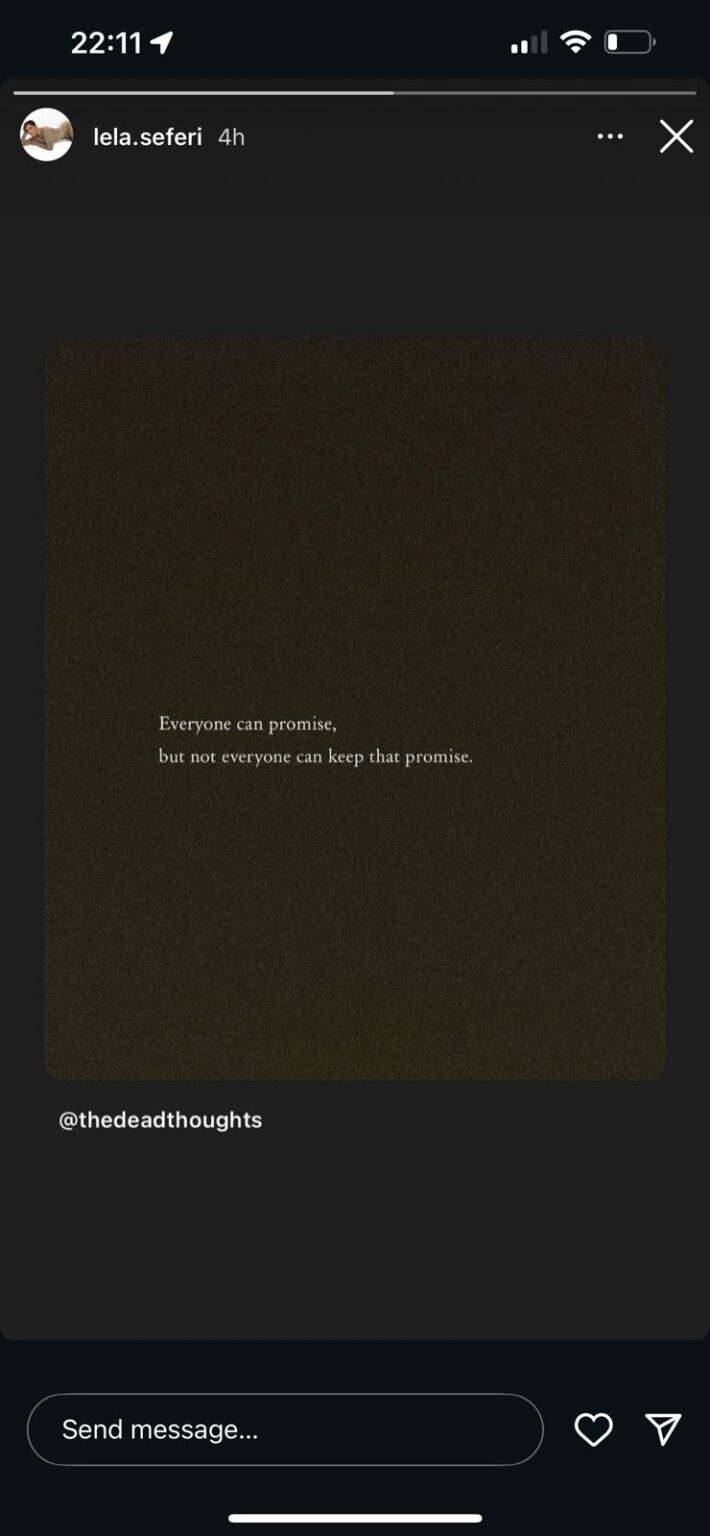710x1536 pixels.
Task: Open the three-dot story options menu
Action: [x=610, y=136]
